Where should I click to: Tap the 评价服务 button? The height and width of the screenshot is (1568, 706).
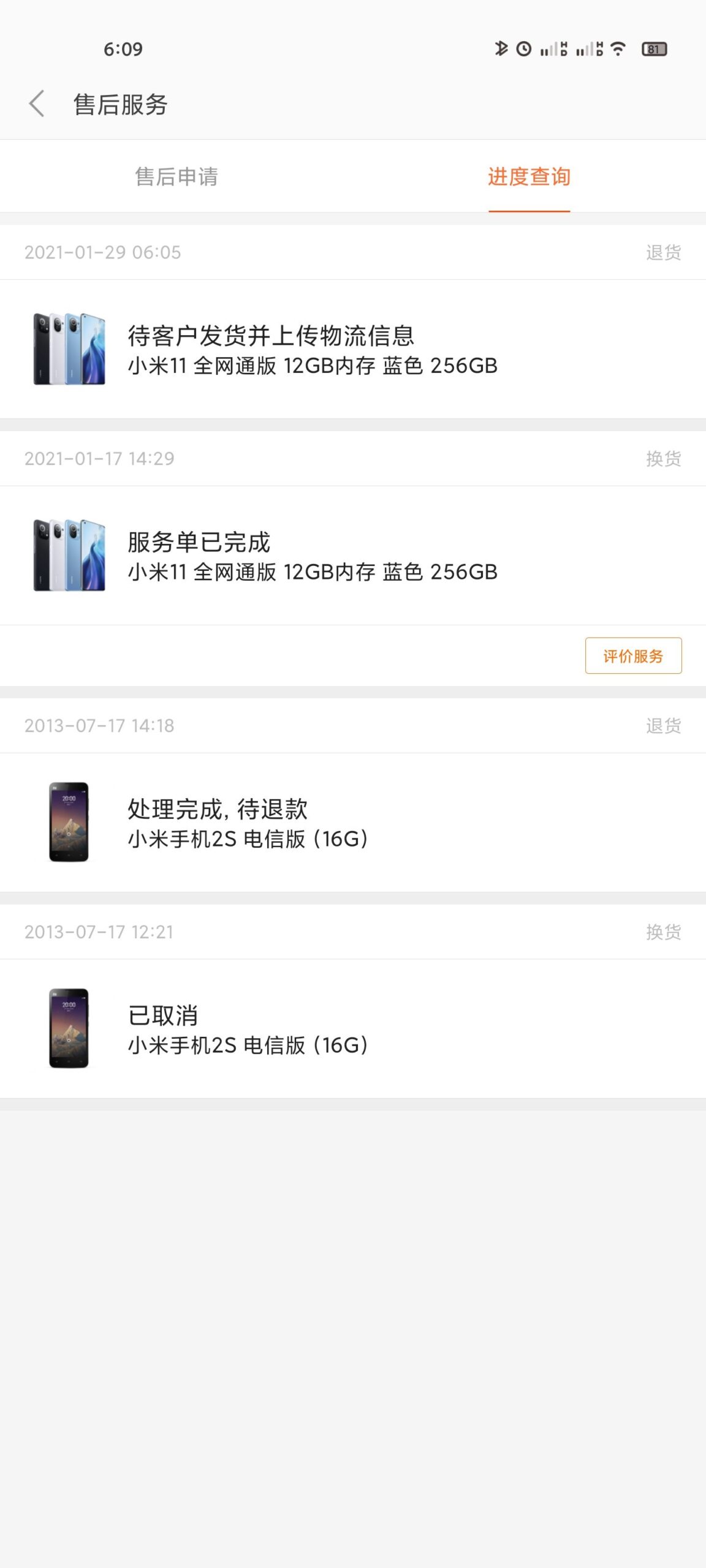633,656
